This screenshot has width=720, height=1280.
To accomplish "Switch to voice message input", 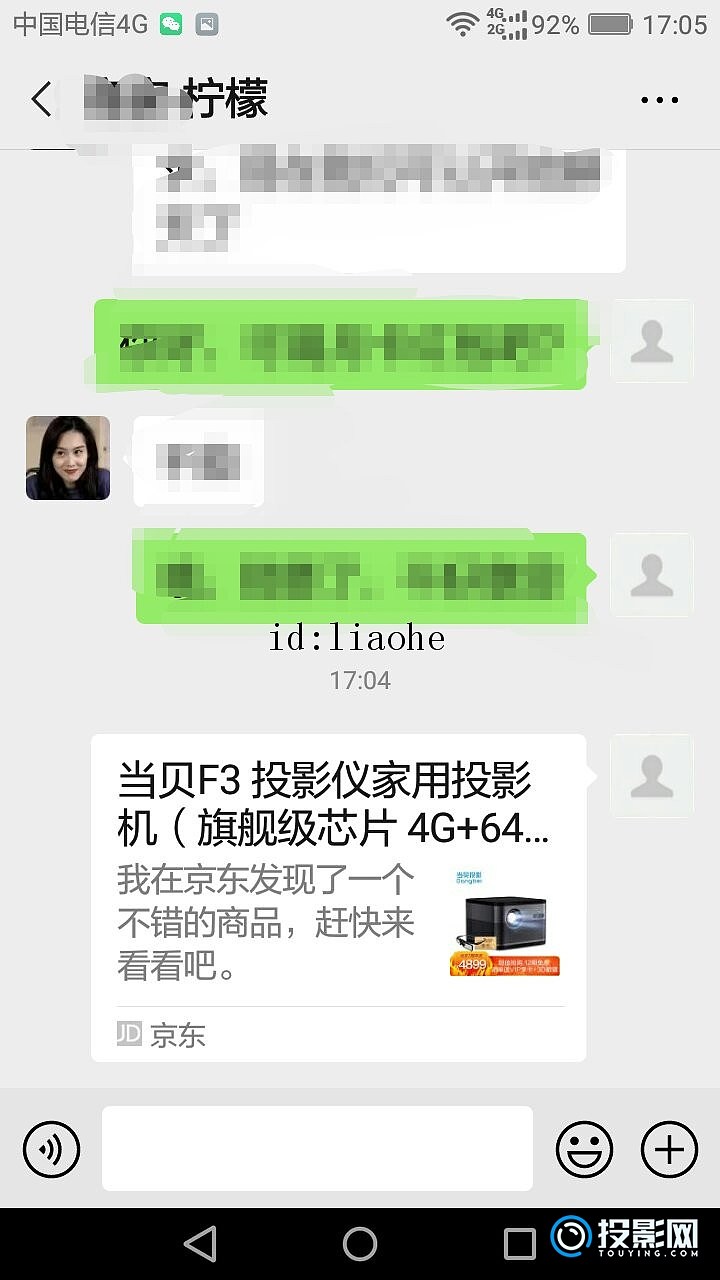I will pyautogui.click(x=51, y=1149).
